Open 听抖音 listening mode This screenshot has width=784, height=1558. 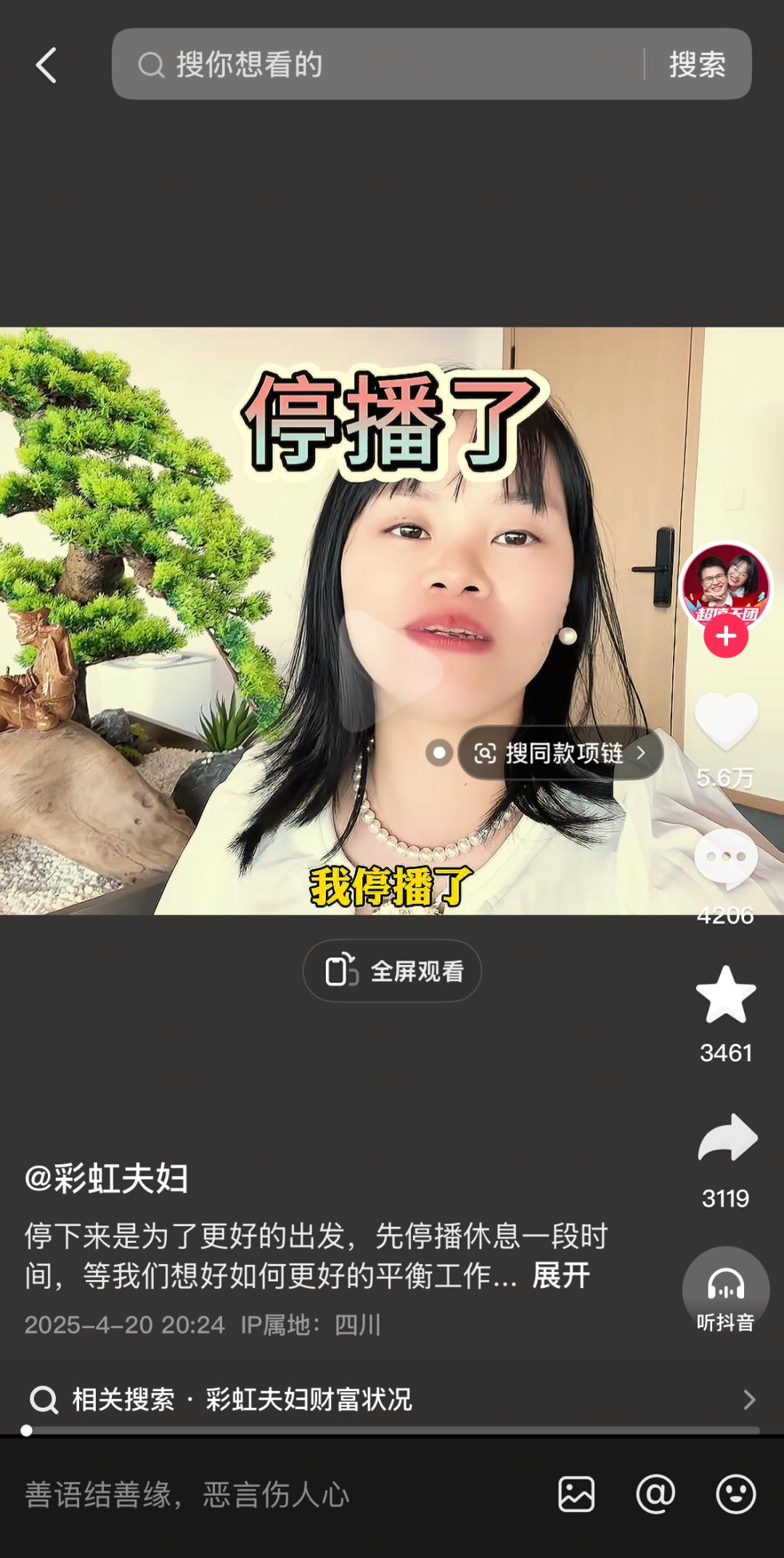point(726,1291)
